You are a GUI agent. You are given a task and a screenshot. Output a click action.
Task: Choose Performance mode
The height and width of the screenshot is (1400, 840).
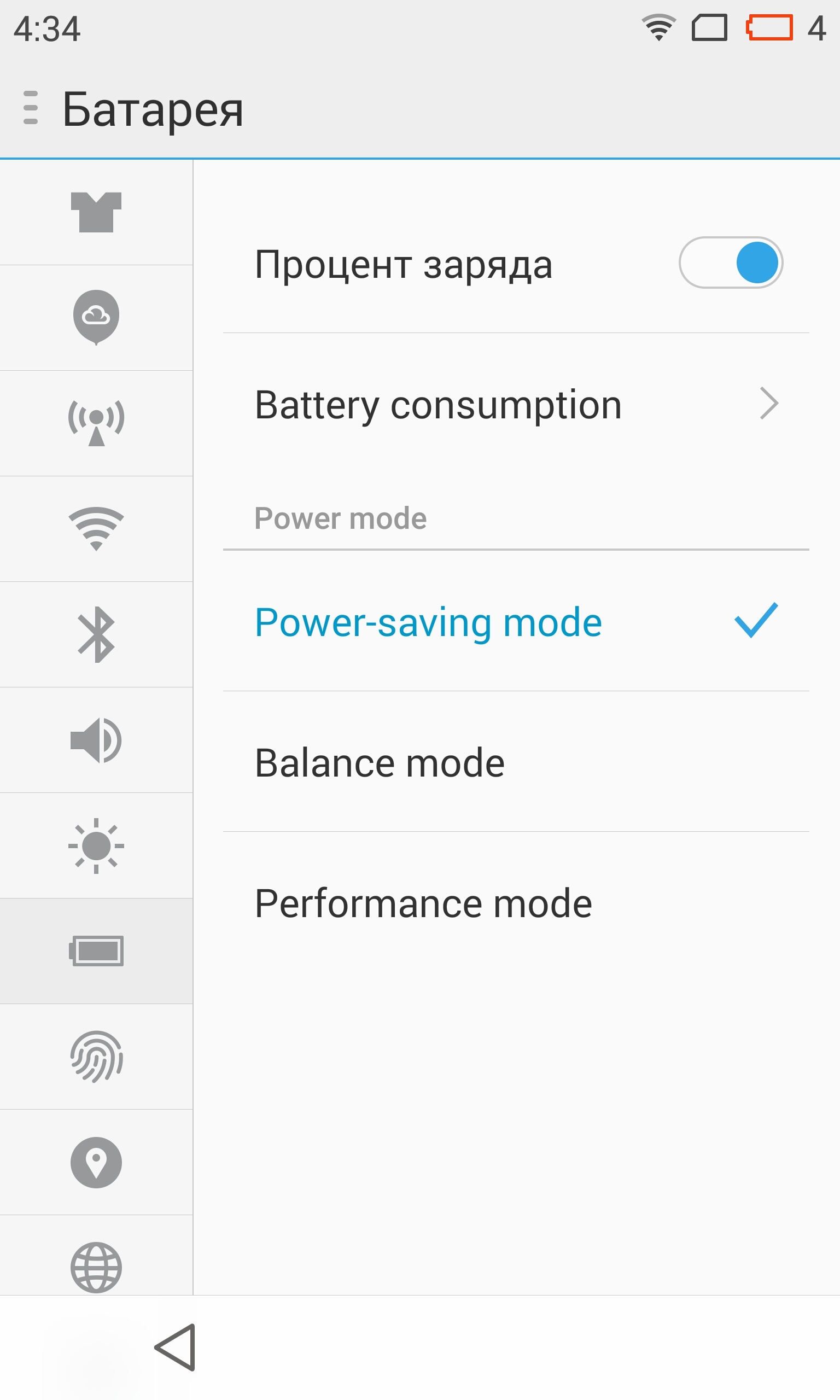516,902
